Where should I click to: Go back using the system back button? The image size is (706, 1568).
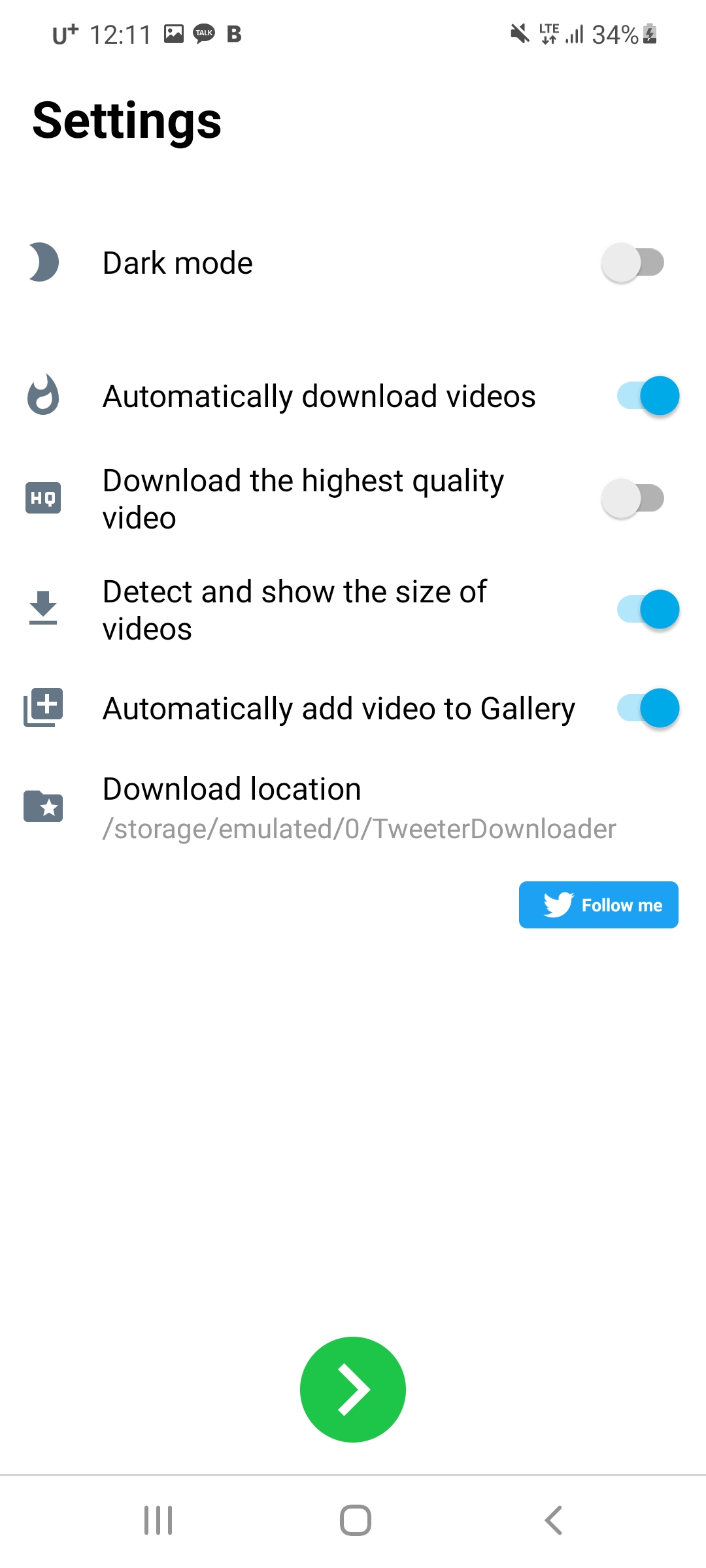pos(553,1520)
